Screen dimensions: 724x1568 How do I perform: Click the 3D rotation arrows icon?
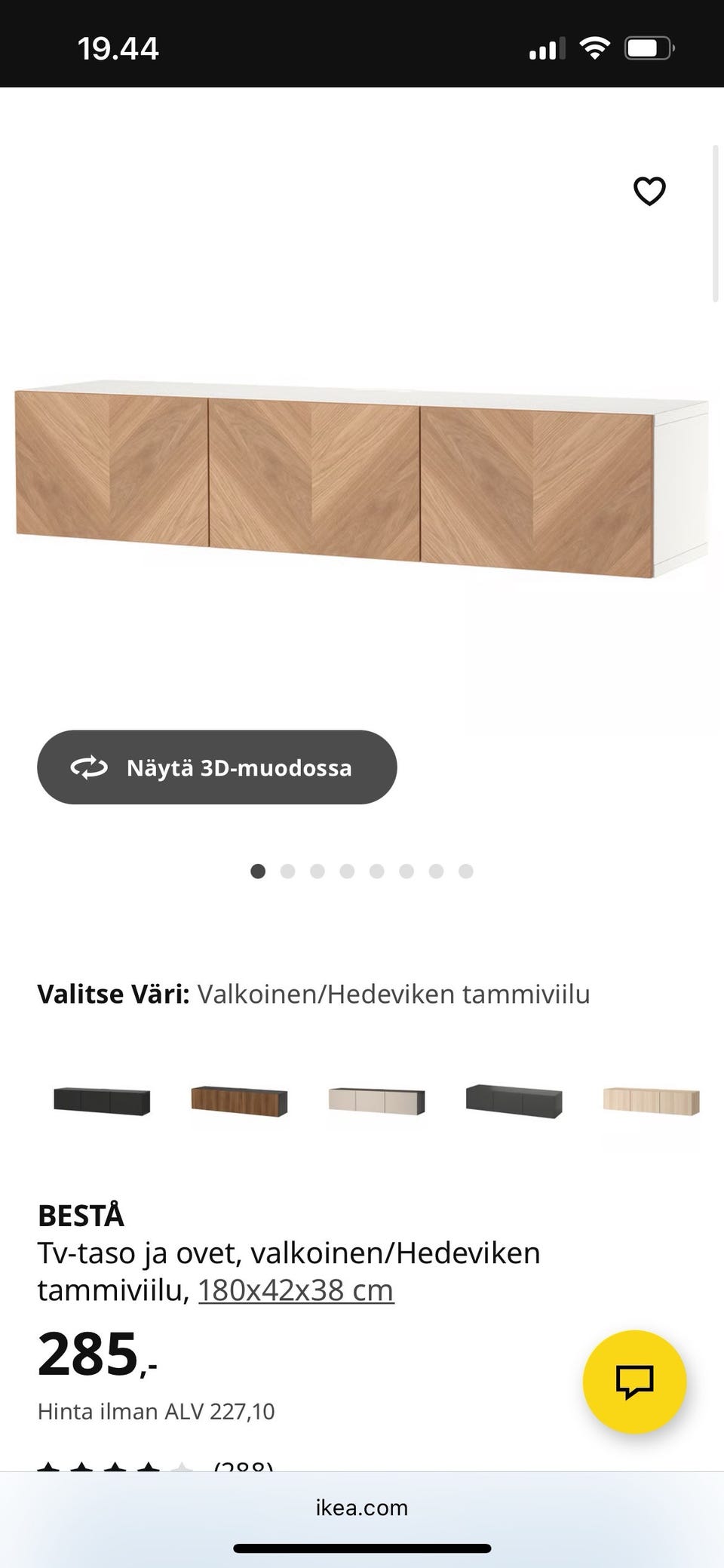(88, 767)
